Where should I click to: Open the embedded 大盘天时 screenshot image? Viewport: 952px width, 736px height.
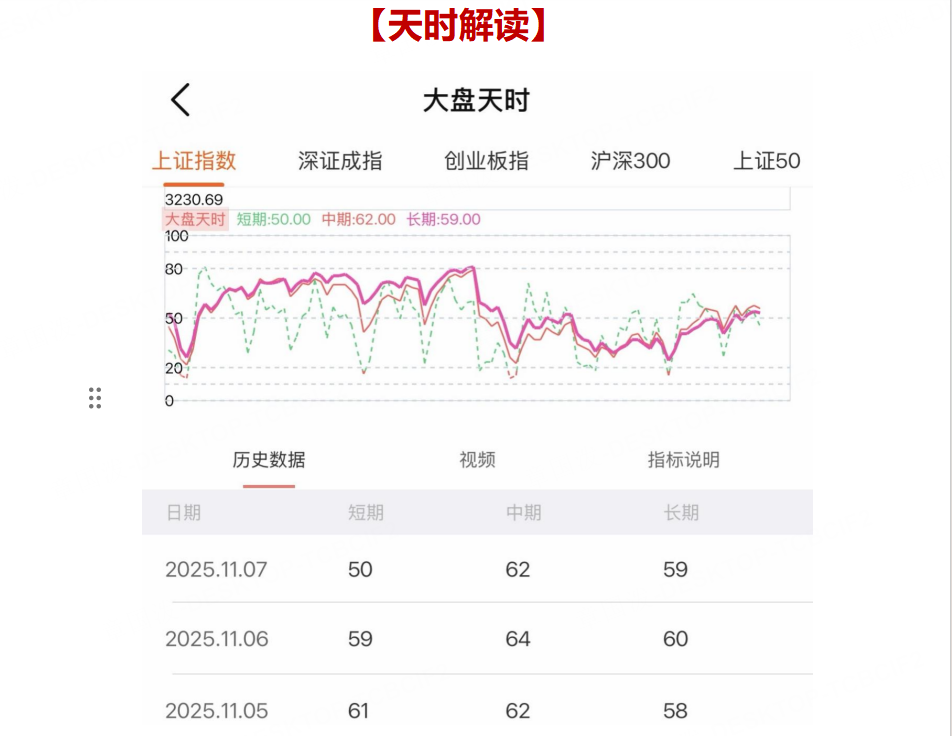pyautogui.click(x=477, y=400)
